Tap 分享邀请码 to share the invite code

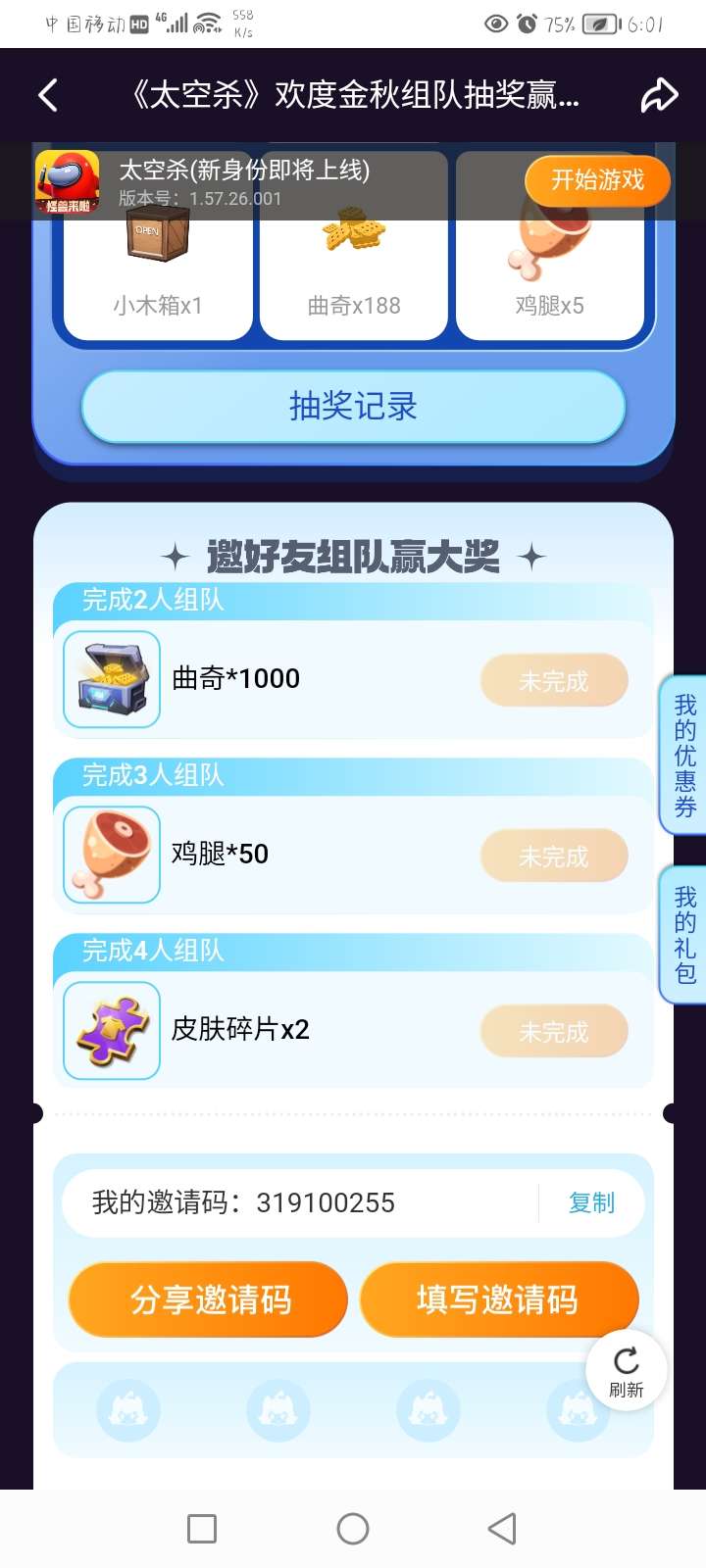tap(209, 1299)
